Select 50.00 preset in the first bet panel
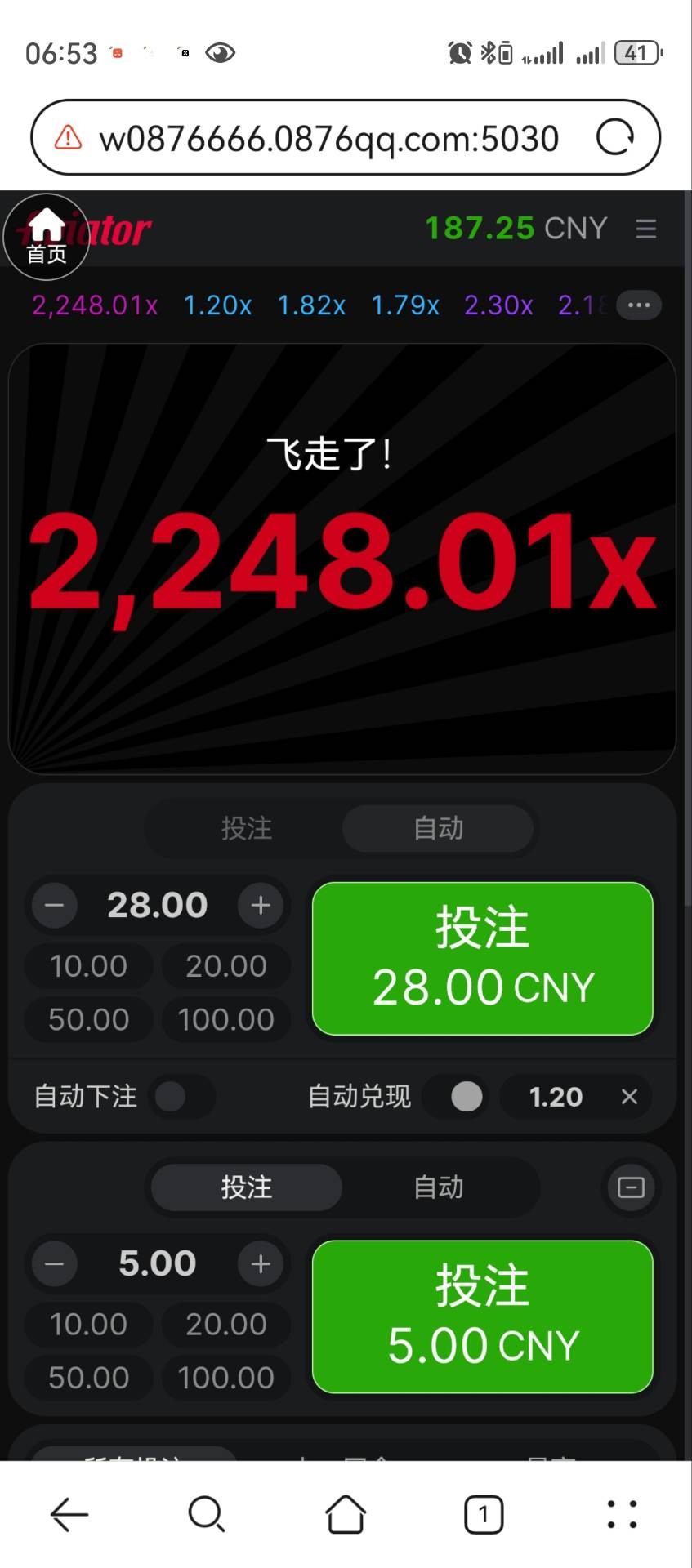 89,1019
